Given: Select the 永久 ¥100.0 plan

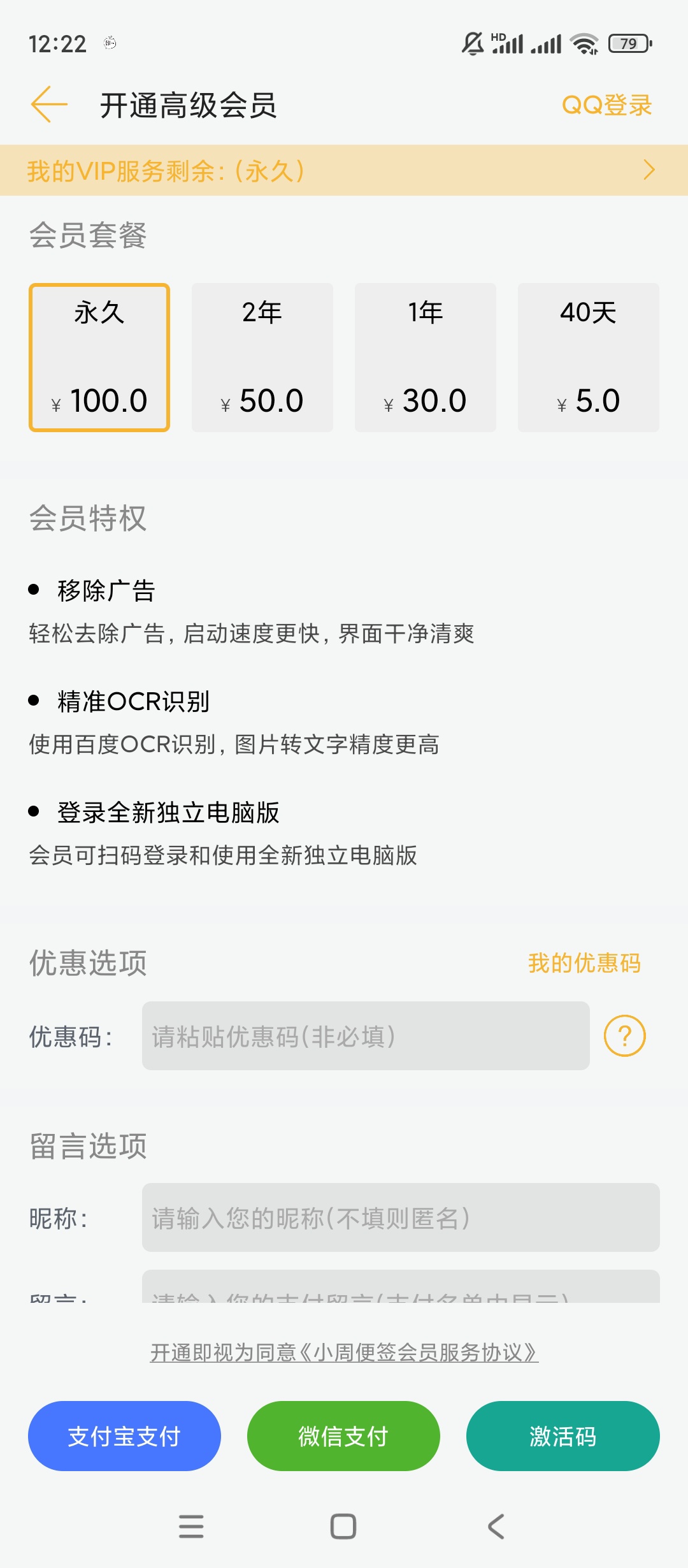Looking at the screenshot, I should pos(99,358).
